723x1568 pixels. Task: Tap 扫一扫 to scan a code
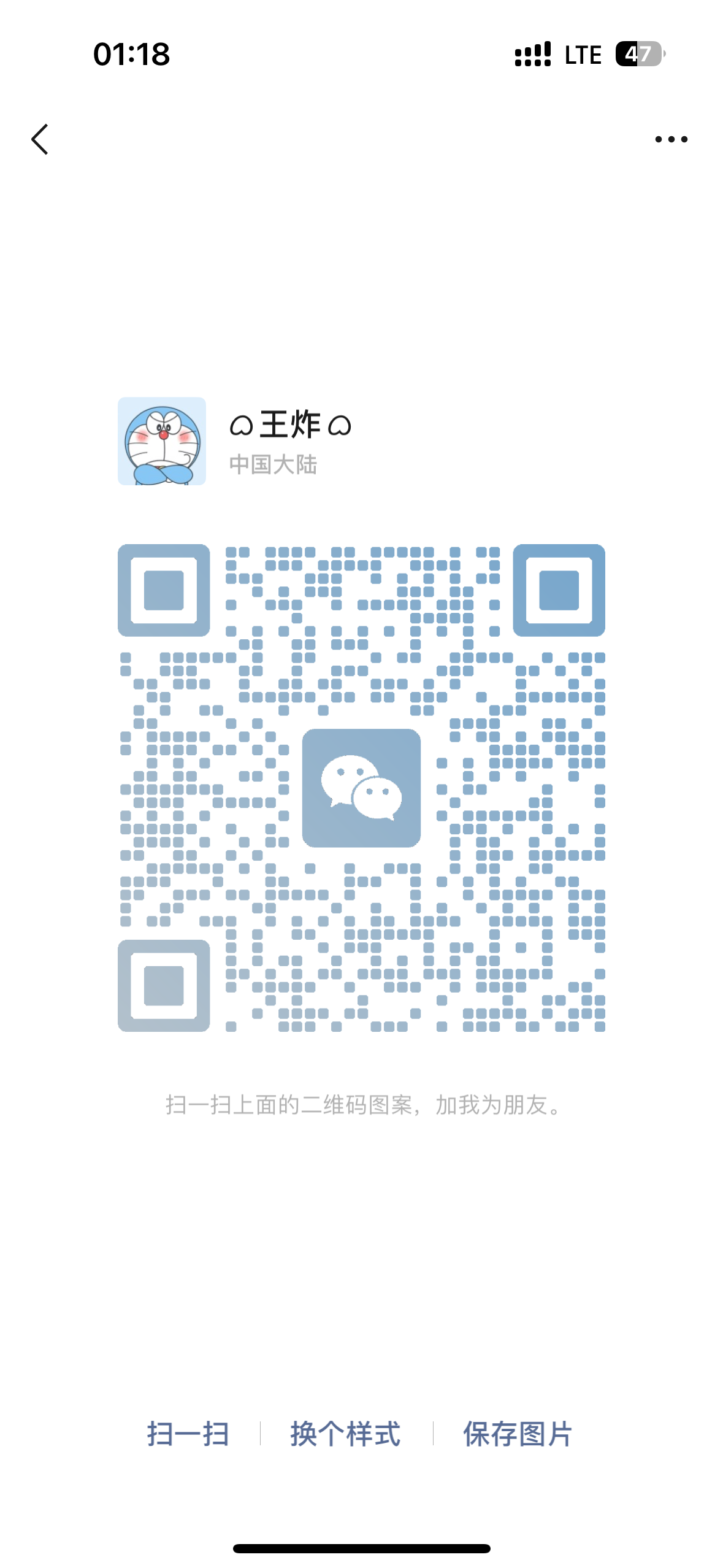coord(188,1434)
